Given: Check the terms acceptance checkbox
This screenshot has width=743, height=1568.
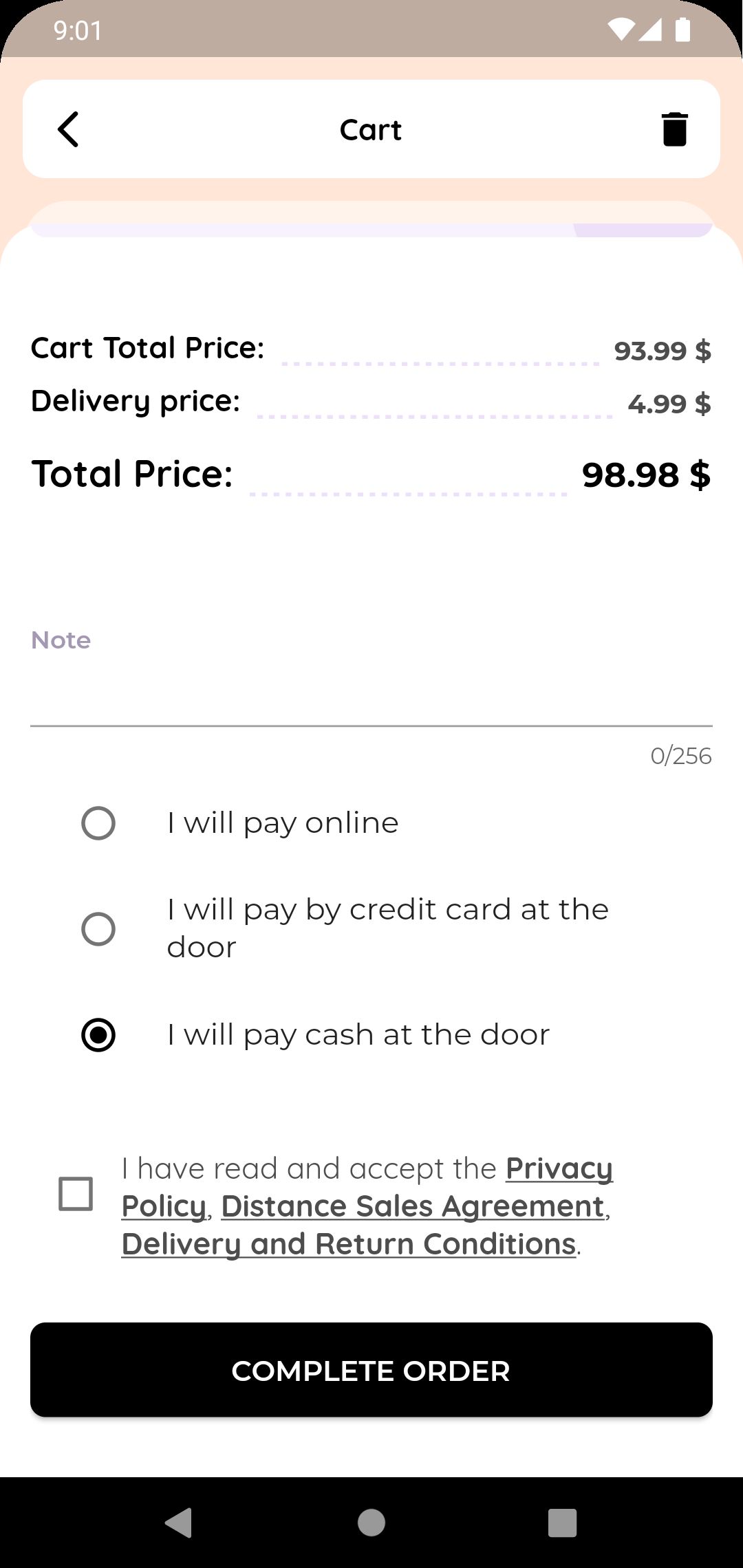Looking at the screenshot, I should click(x=76, y=1193).
